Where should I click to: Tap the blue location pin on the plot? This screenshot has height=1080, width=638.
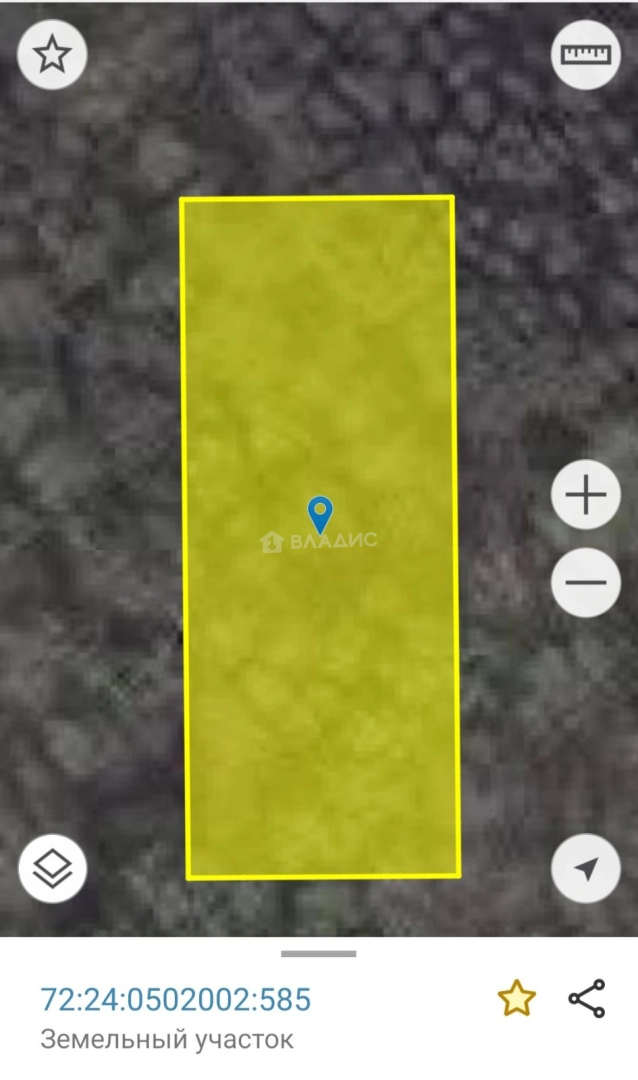click(319, 514)
